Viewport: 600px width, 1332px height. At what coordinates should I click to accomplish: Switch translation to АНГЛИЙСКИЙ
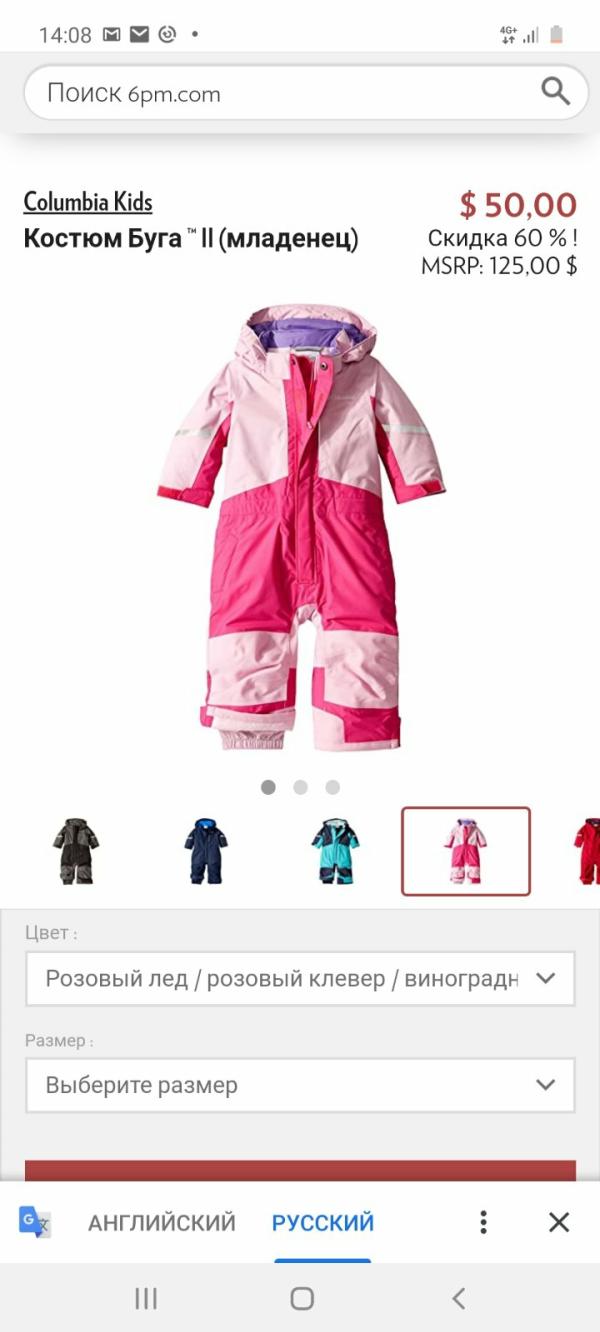162,1222
